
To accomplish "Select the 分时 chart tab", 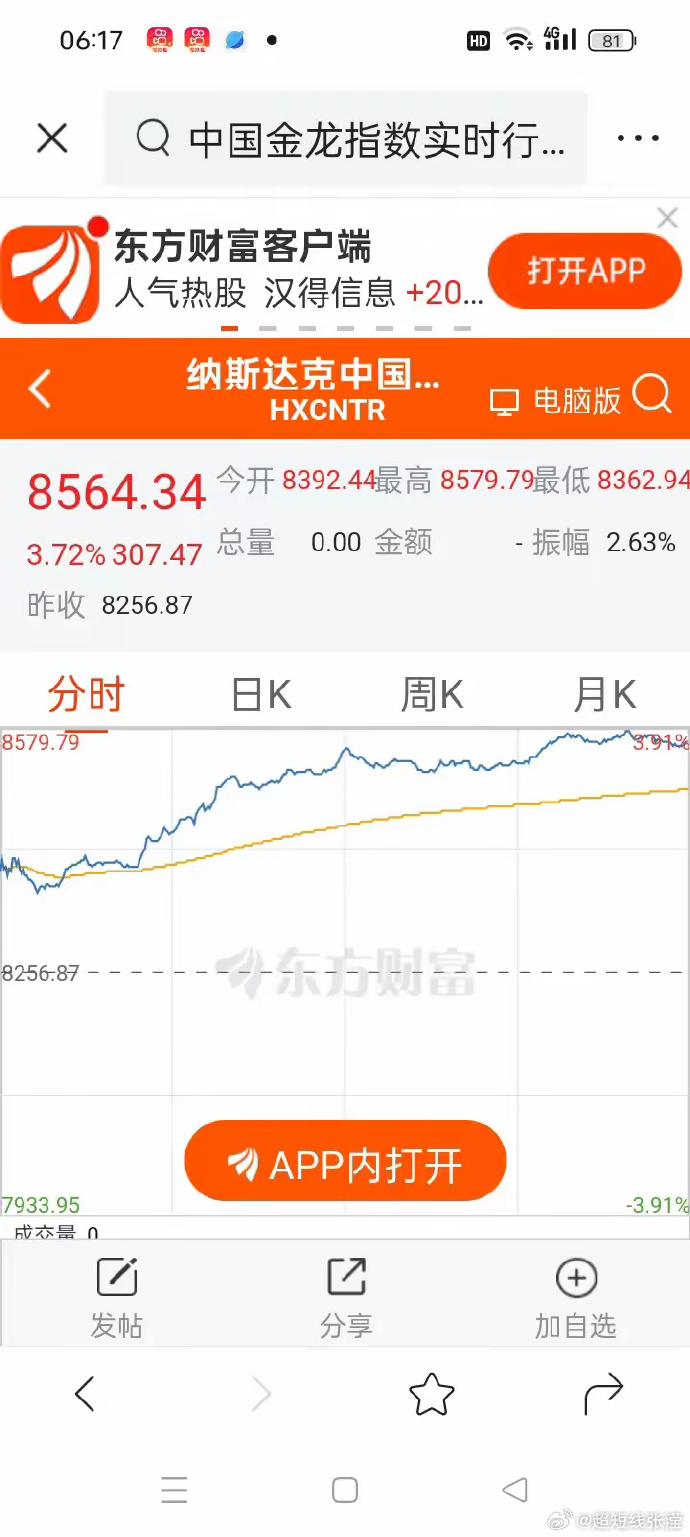I will [x=86, y=694].
